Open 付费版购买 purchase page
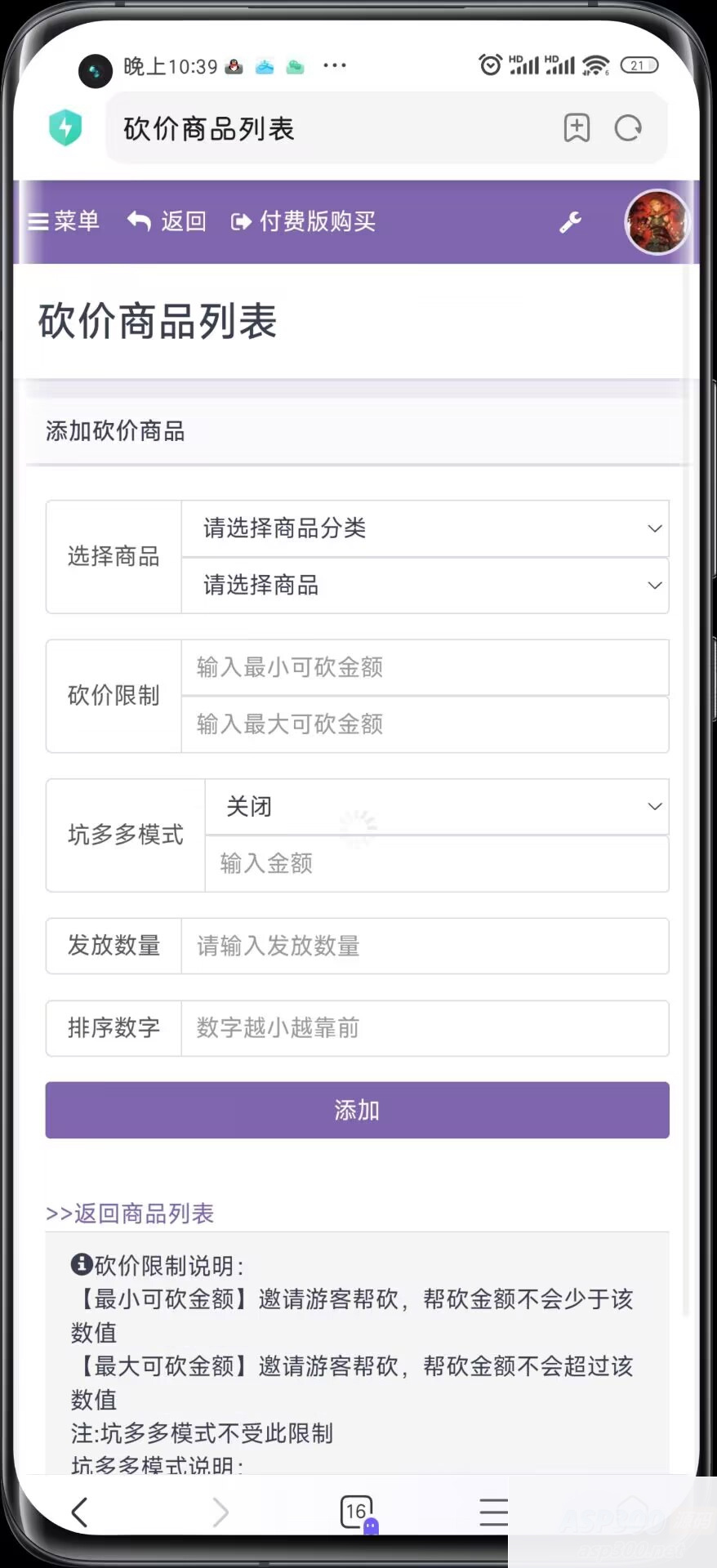This screenshot has height=1568, width=717. click(304, 221)
